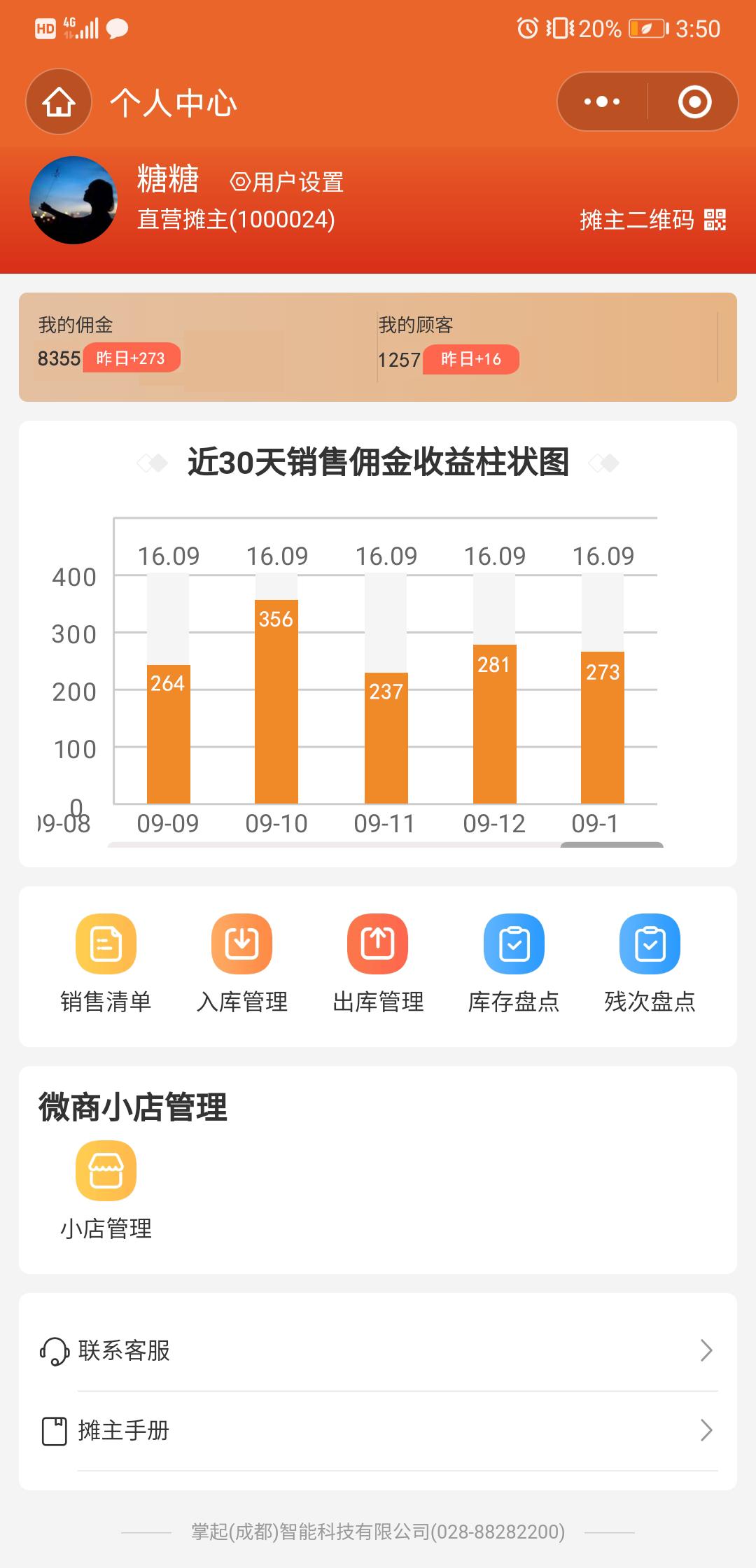Tap the home icon in the top bar
This screenshot has height=1568, width=756.
click(57, 102)
